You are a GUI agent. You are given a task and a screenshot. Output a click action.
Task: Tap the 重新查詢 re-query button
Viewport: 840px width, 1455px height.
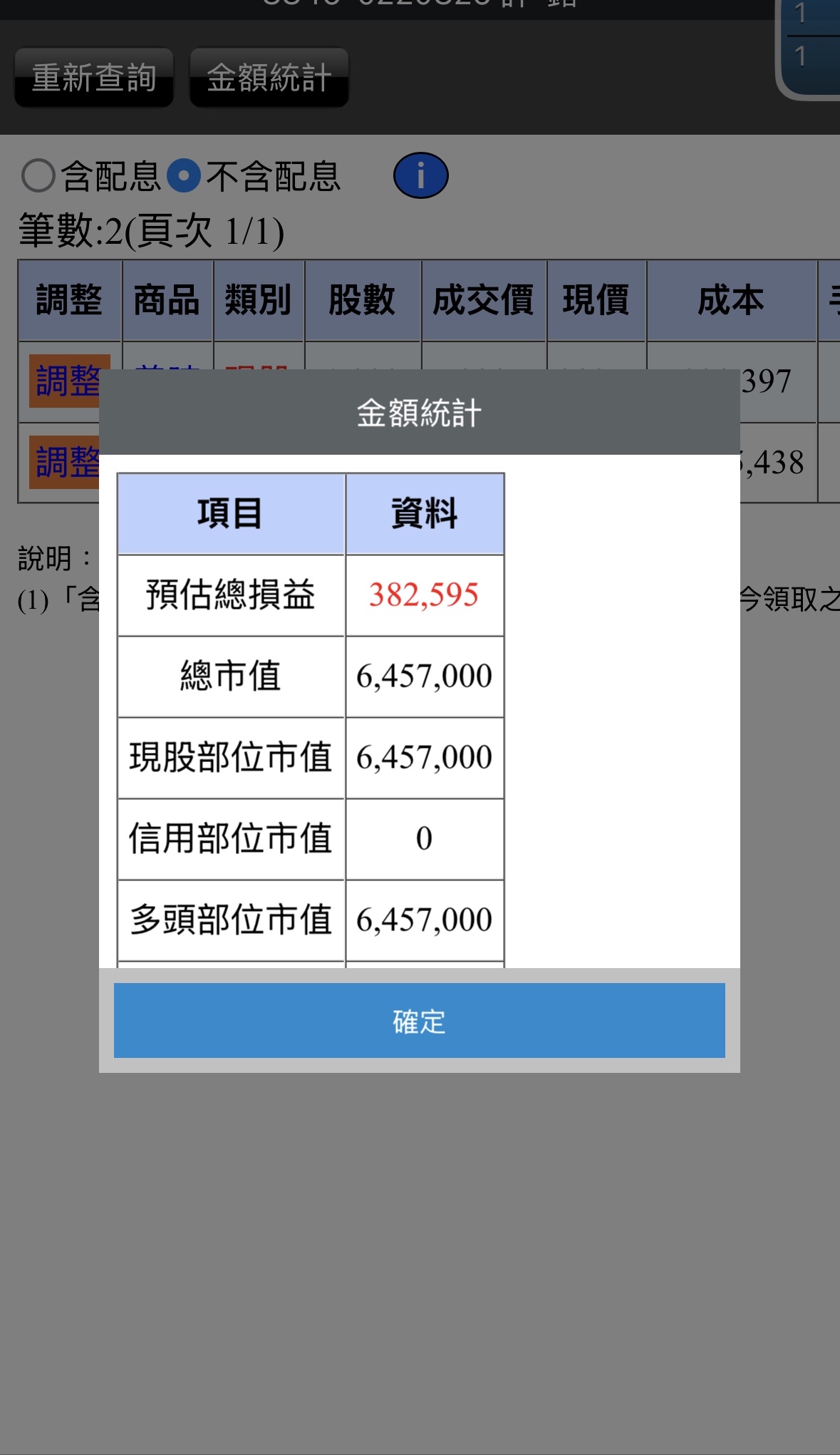click(94, 78)
